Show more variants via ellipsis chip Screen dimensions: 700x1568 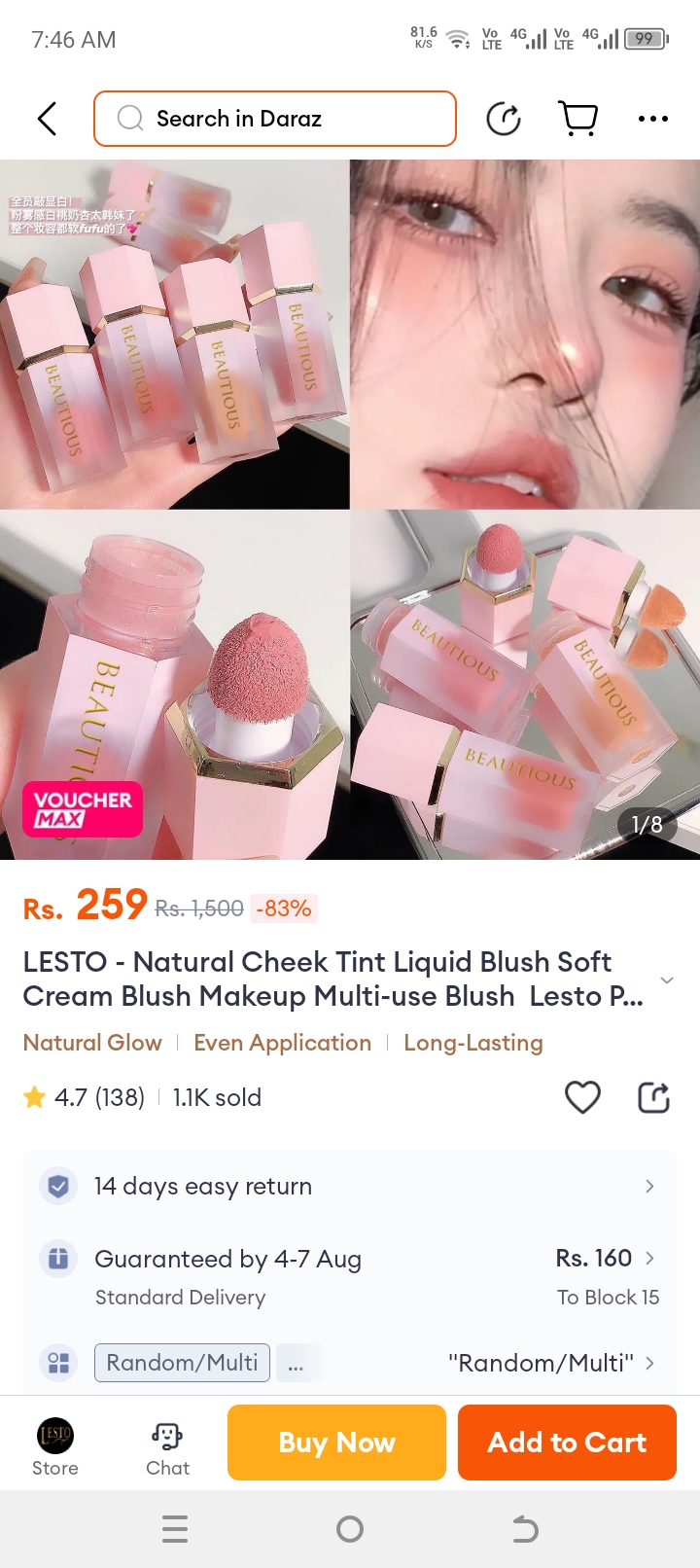296,1363
